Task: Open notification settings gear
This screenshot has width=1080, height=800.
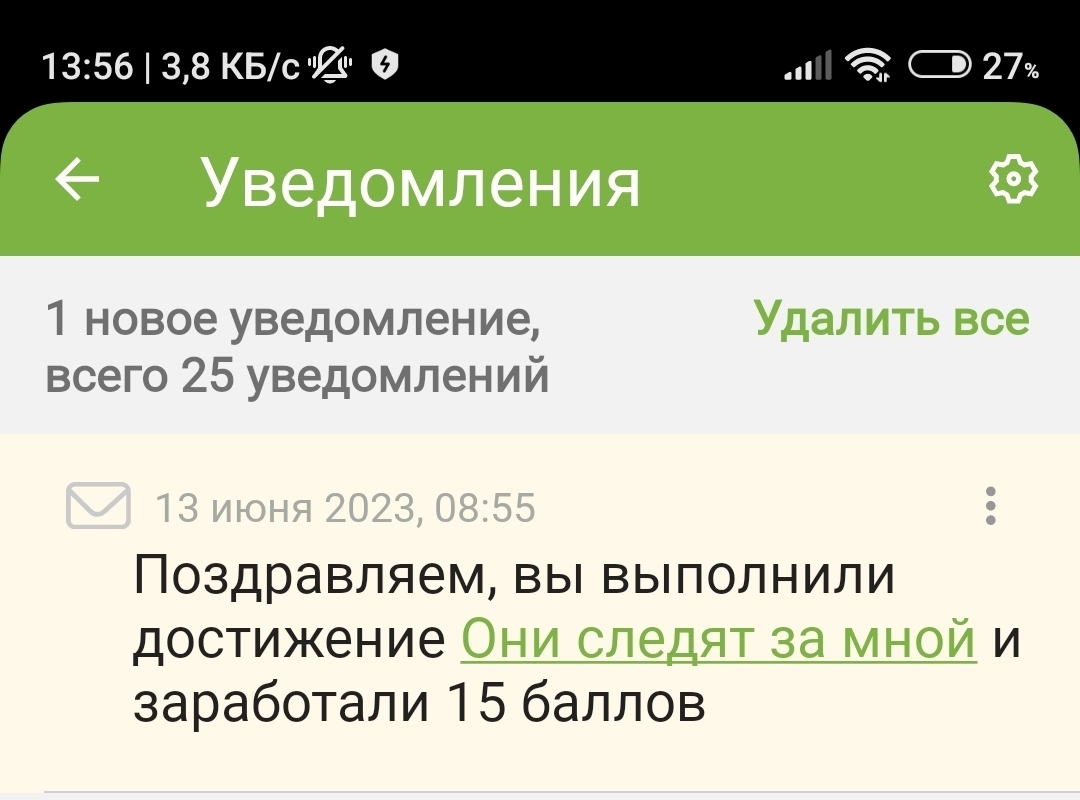Action: (x=1013, y=180)
